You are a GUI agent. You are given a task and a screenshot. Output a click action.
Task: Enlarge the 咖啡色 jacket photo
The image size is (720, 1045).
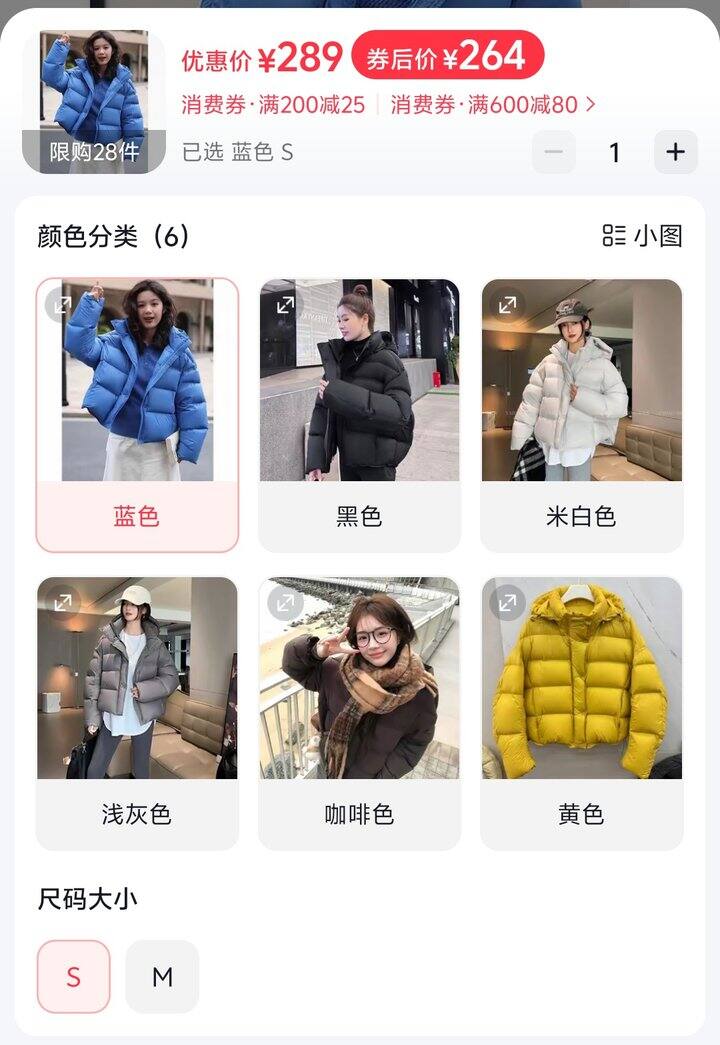tap(285, 602)
